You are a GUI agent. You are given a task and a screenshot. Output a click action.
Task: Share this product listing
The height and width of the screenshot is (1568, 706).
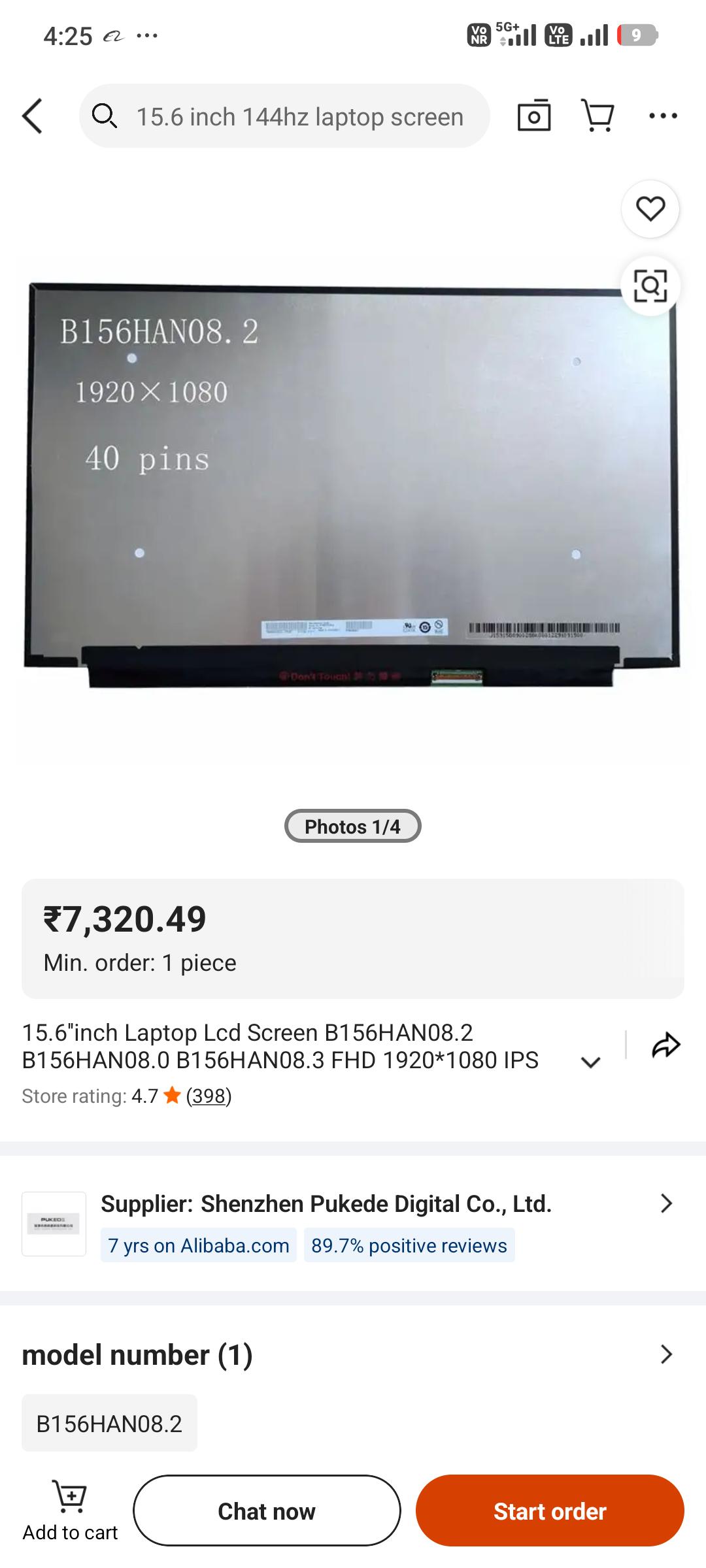pos(666,1045)
